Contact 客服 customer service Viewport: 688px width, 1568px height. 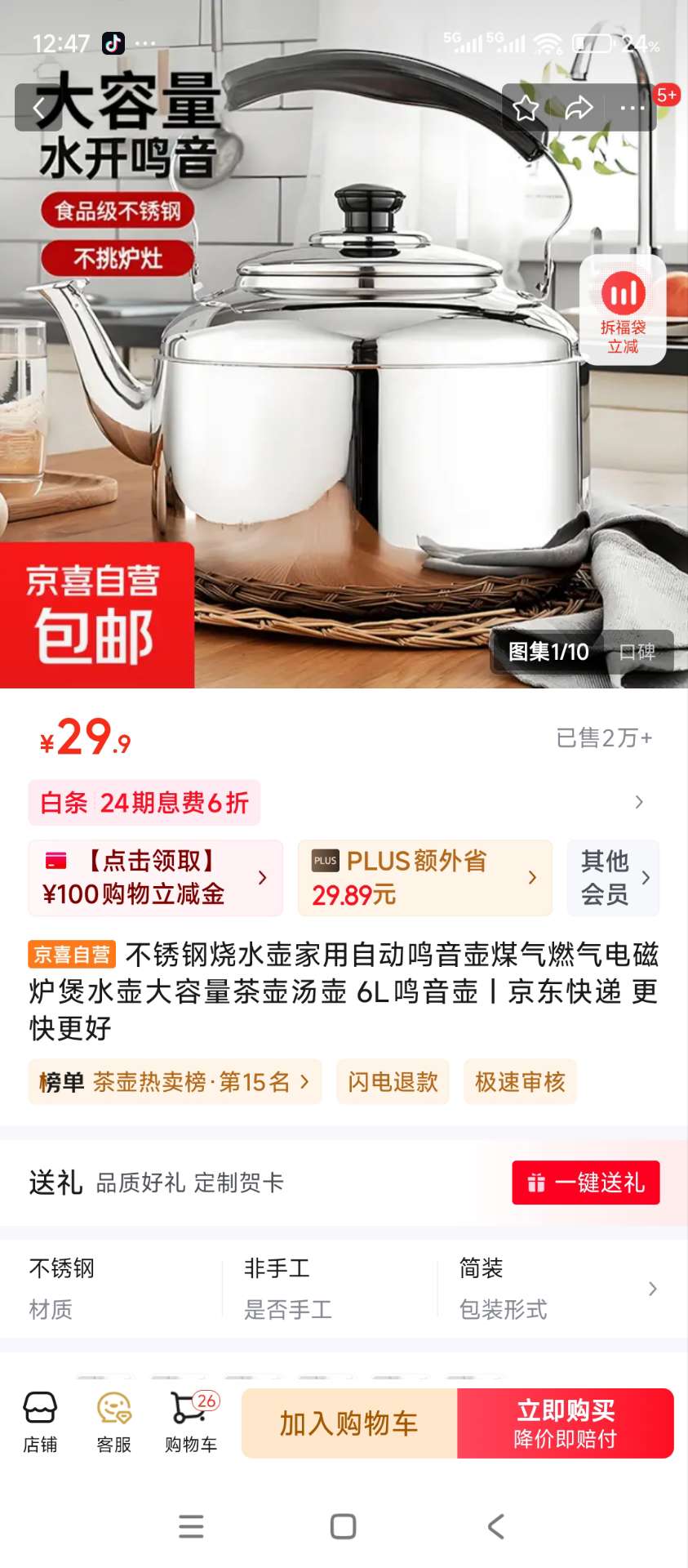(114, 1423)
